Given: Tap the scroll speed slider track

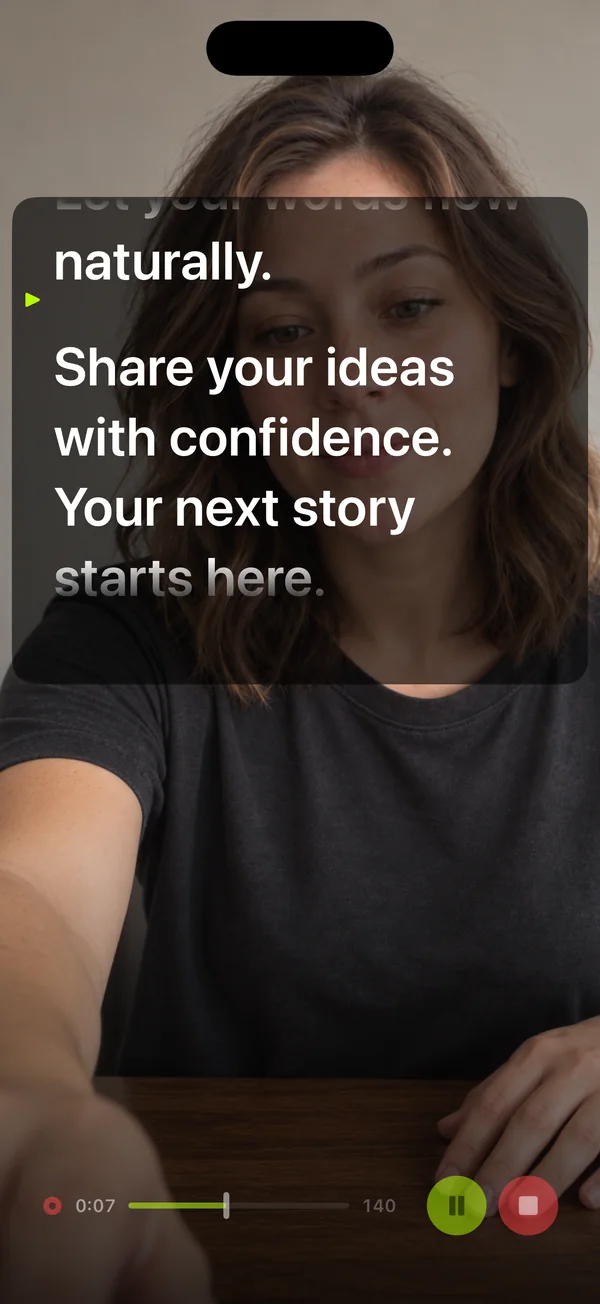Looking at the screenshot, I should click(238, 1206).
